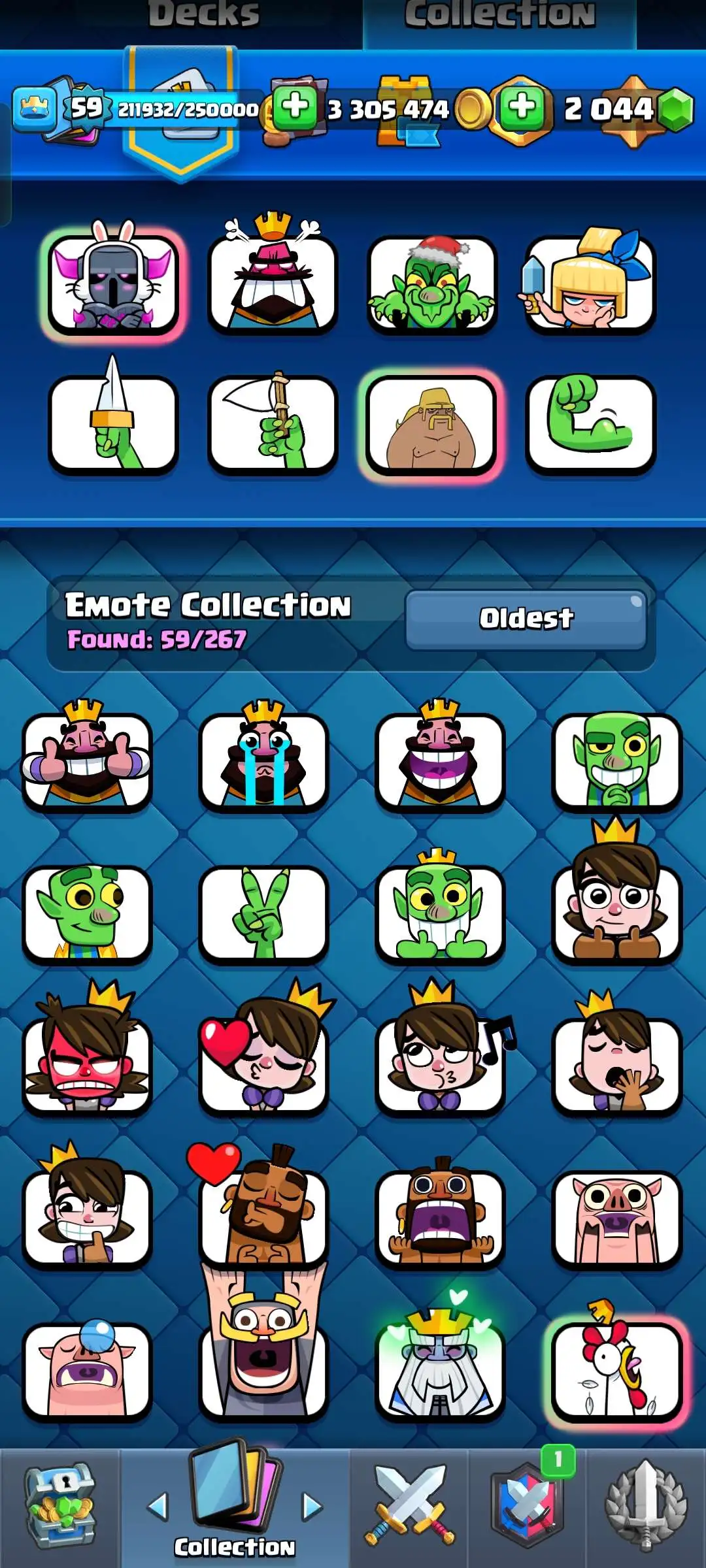The height and width of the screenshot is (1568, 706).
Task: Select the bunny P.E.K.K.A emote in deck
Action: tap(113, 282)
